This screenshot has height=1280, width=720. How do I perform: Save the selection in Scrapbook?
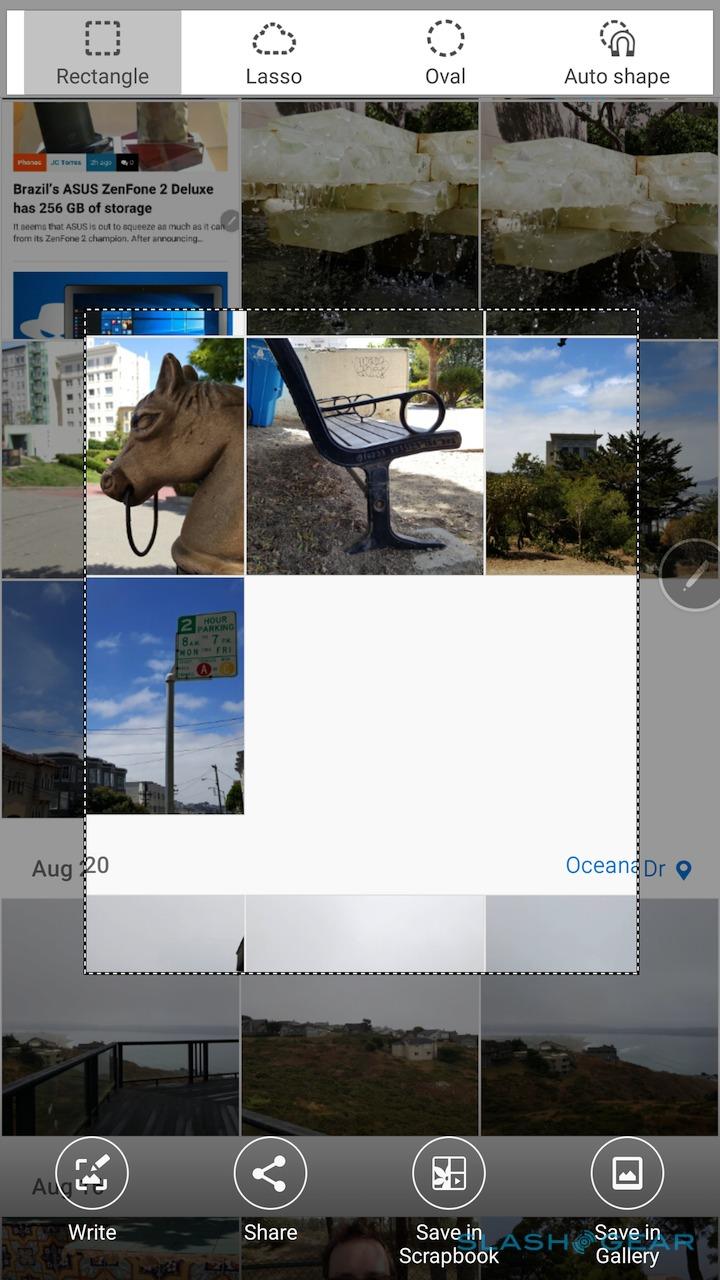449,1174
